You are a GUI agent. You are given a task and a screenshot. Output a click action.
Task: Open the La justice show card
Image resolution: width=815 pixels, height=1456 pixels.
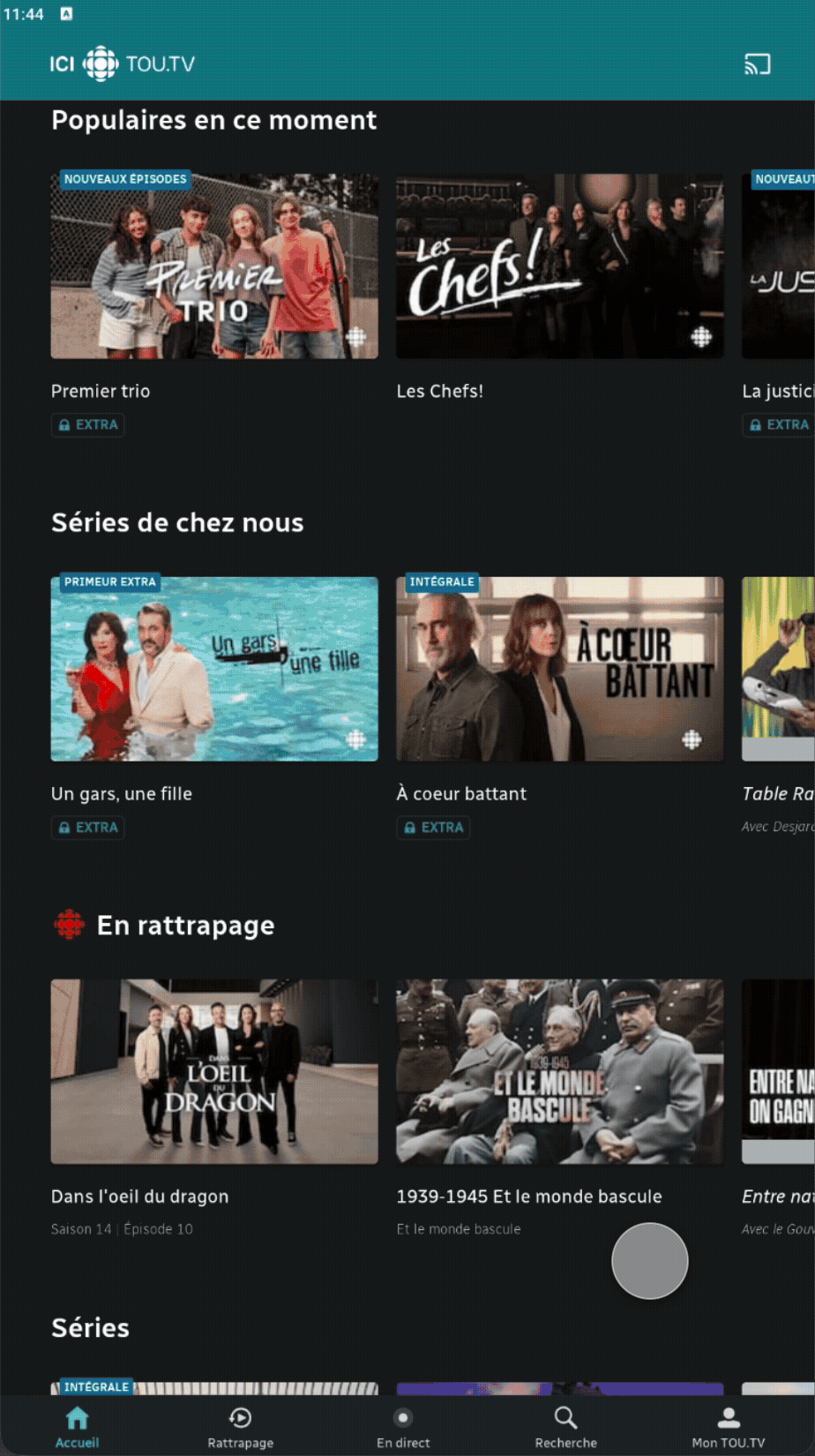[778, 266]
